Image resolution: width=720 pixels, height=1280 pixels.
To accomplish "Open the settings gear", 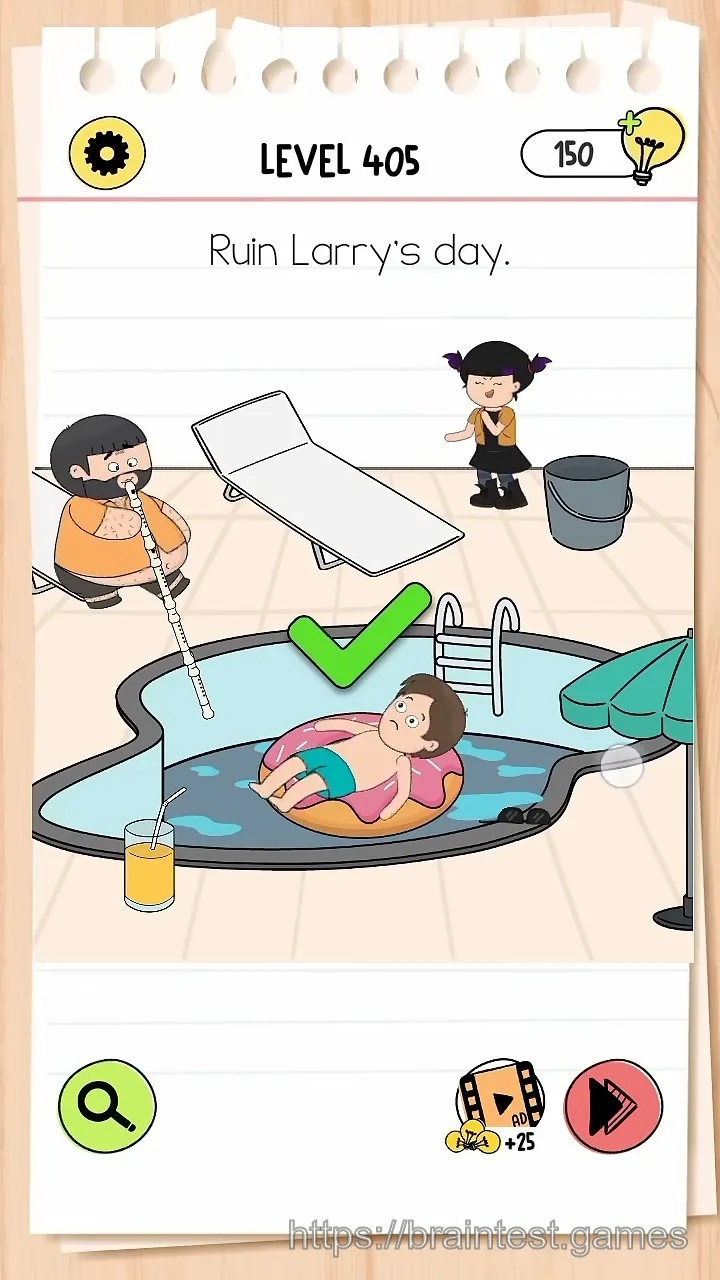I will pyautogui.click(x=107, y=153).
